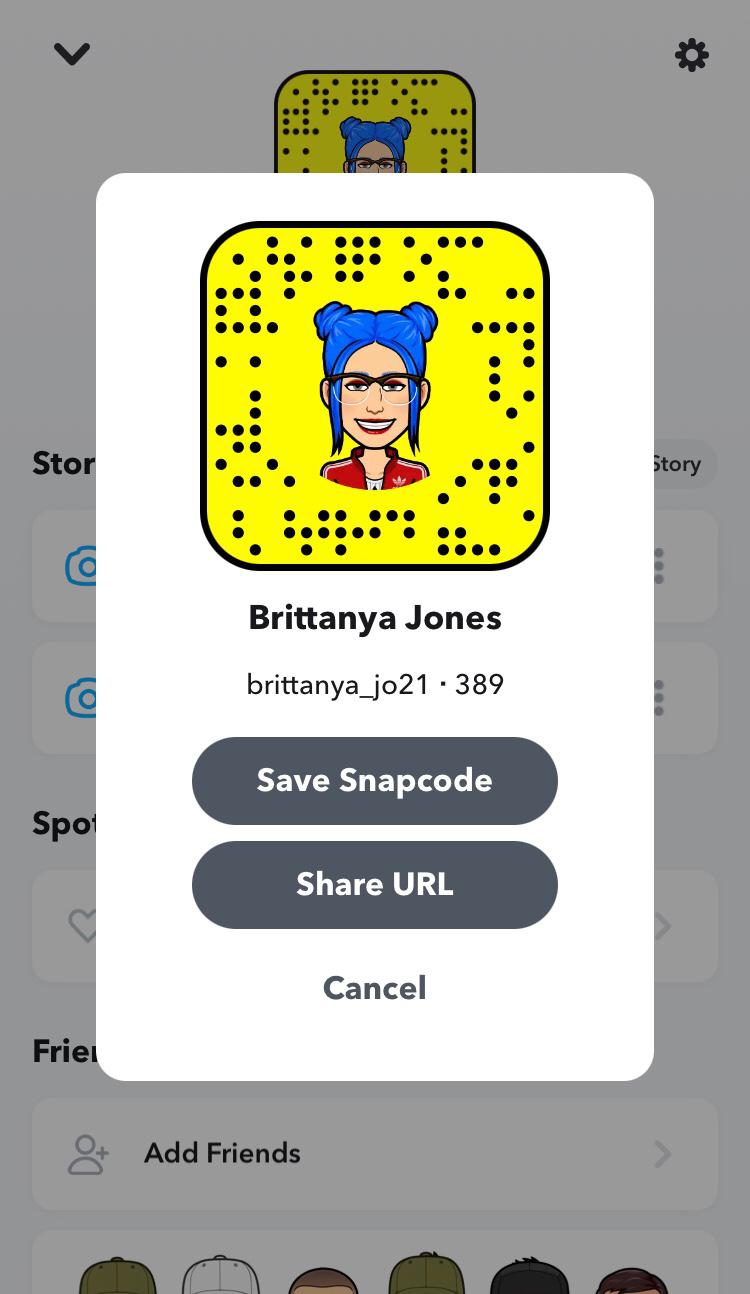Screen dimensions: 750x1294
Task: Cancel the Snapcode dialog
Action: point(374,988)
